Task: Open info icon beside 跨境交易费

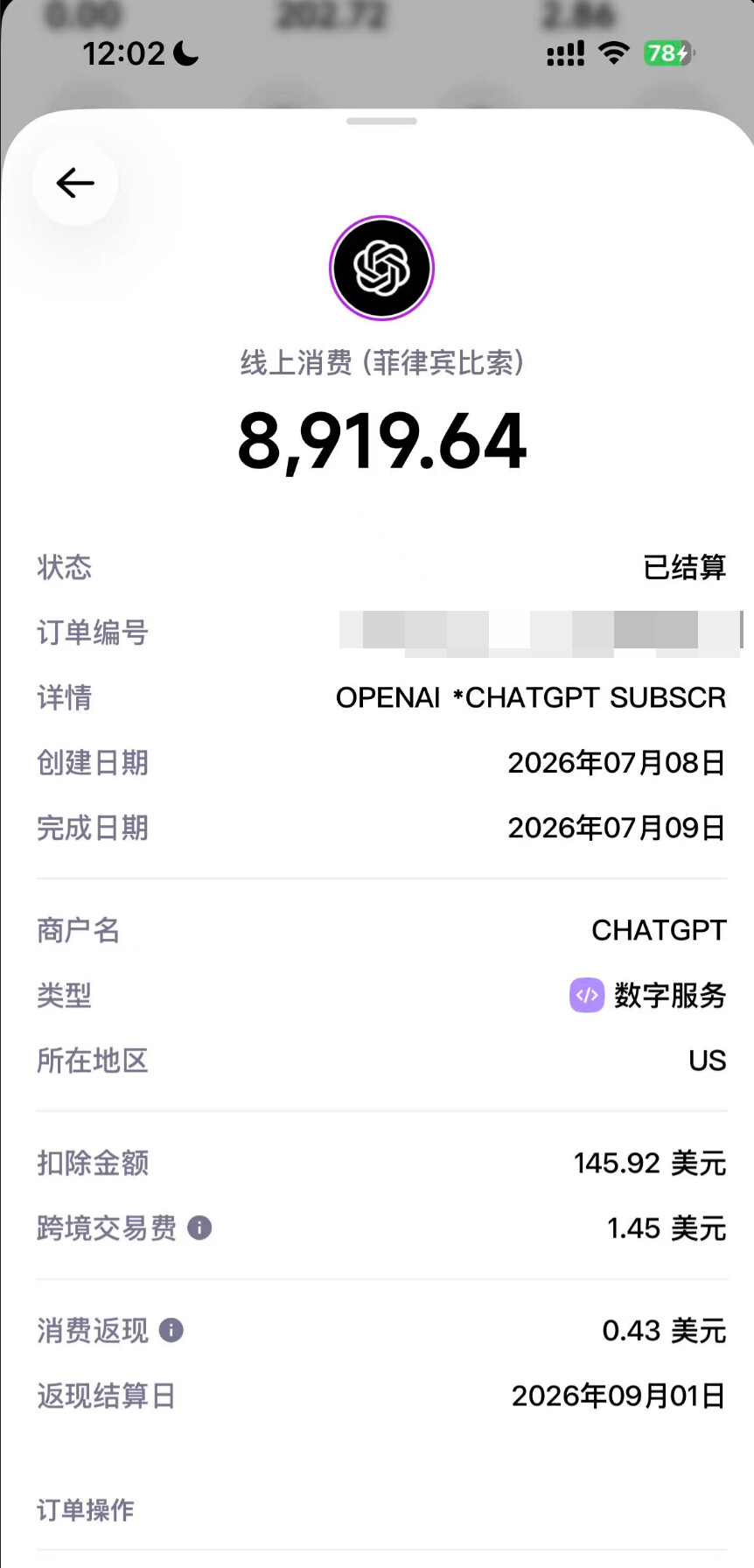Action: tap(199, 1228)
